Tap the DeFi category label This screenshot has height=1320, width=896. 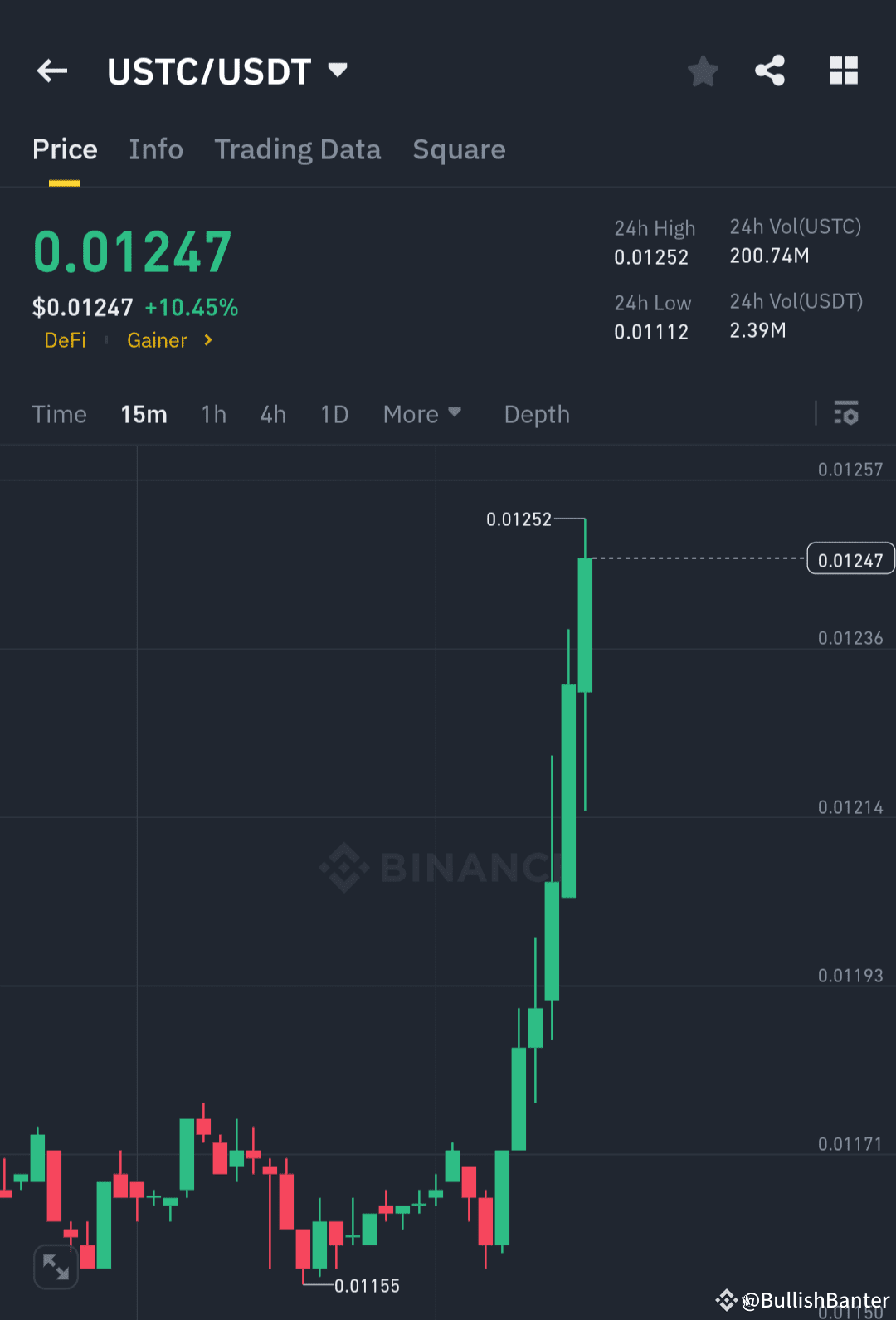[65, 340]
